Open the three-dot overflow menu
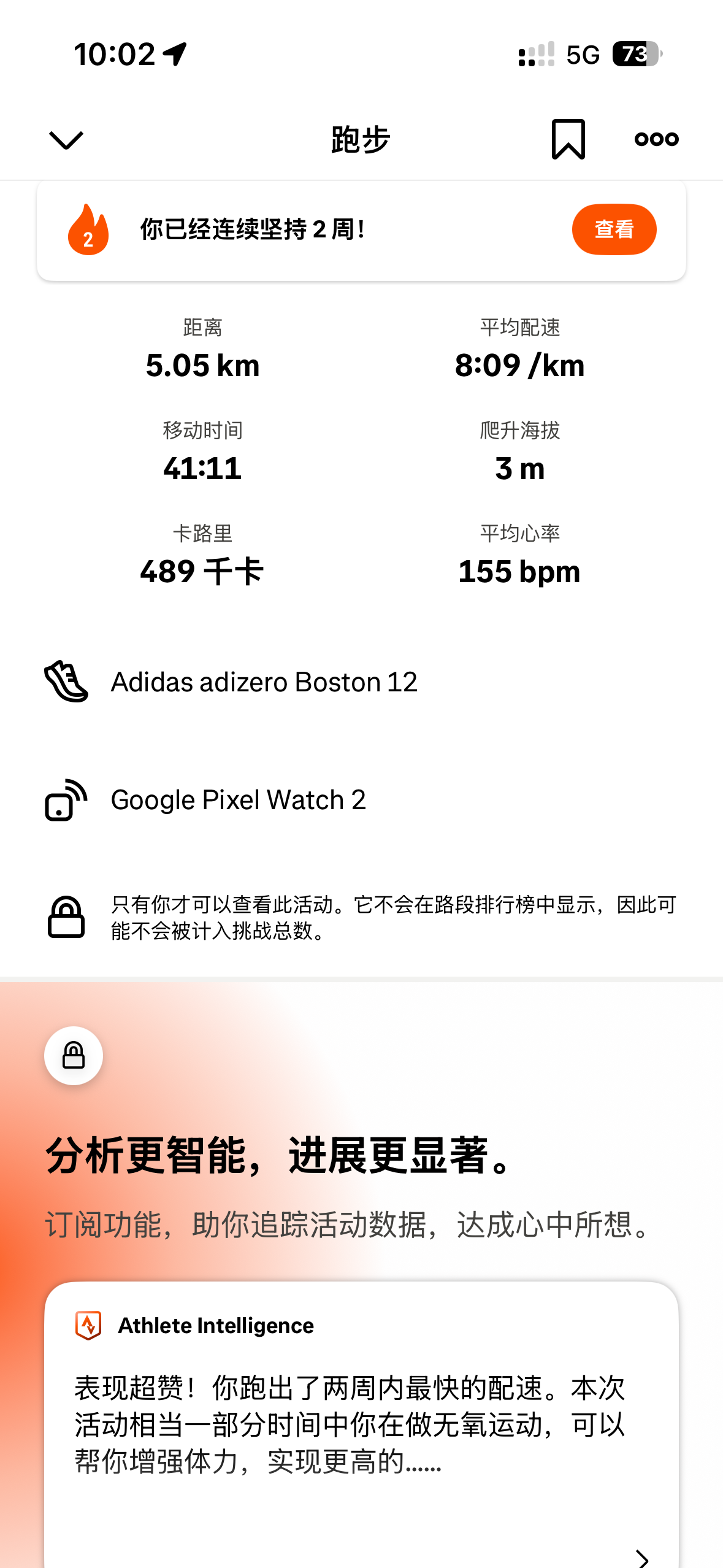Viewport: 723px width, 1568px height. [x=656, y=139]
